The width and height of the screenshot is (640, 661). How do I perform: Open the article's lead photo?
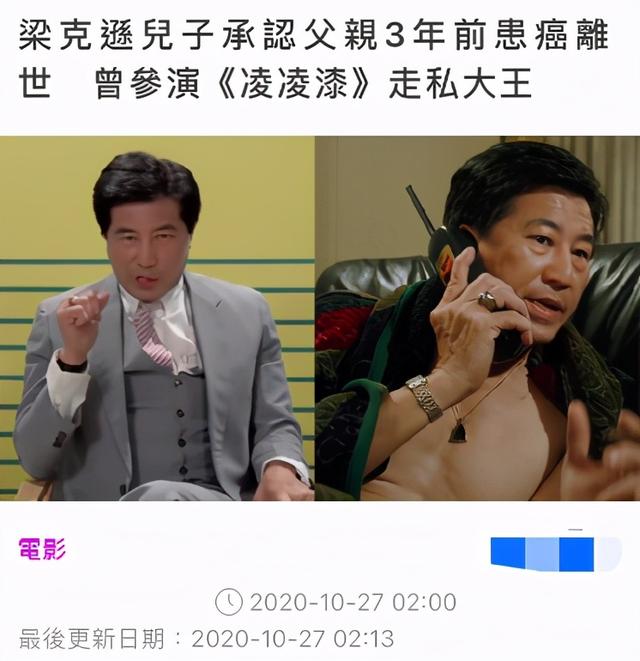click(320, 318)
